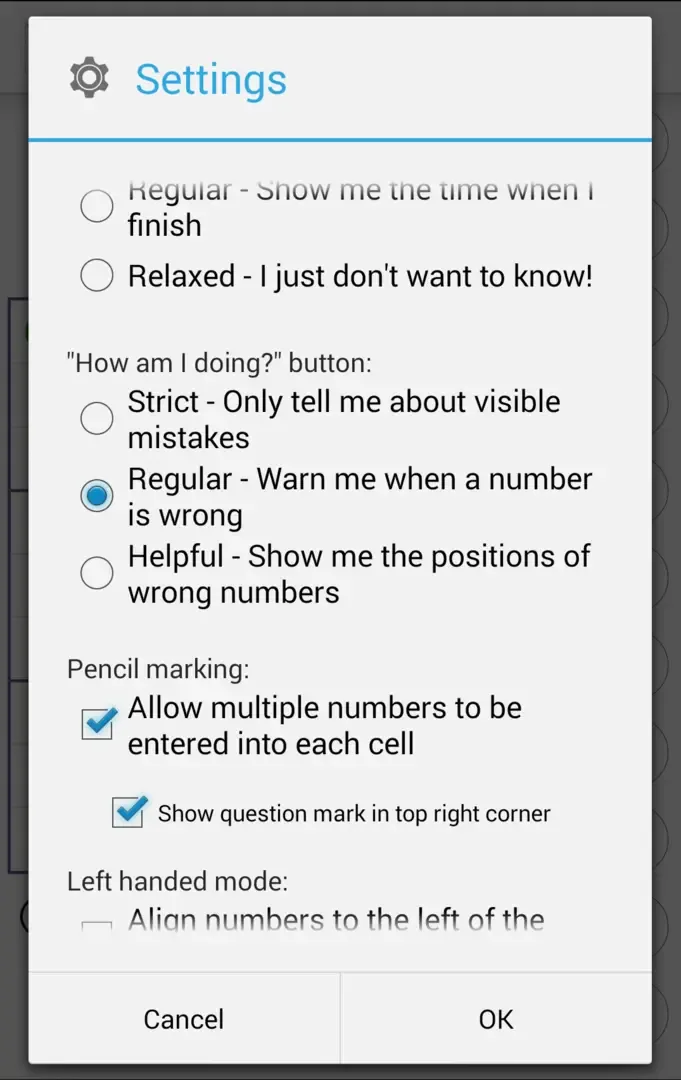Select Relaxed - I just don't want to know
The height and width of the screenshot is (1080, 681).
point(97,275)
